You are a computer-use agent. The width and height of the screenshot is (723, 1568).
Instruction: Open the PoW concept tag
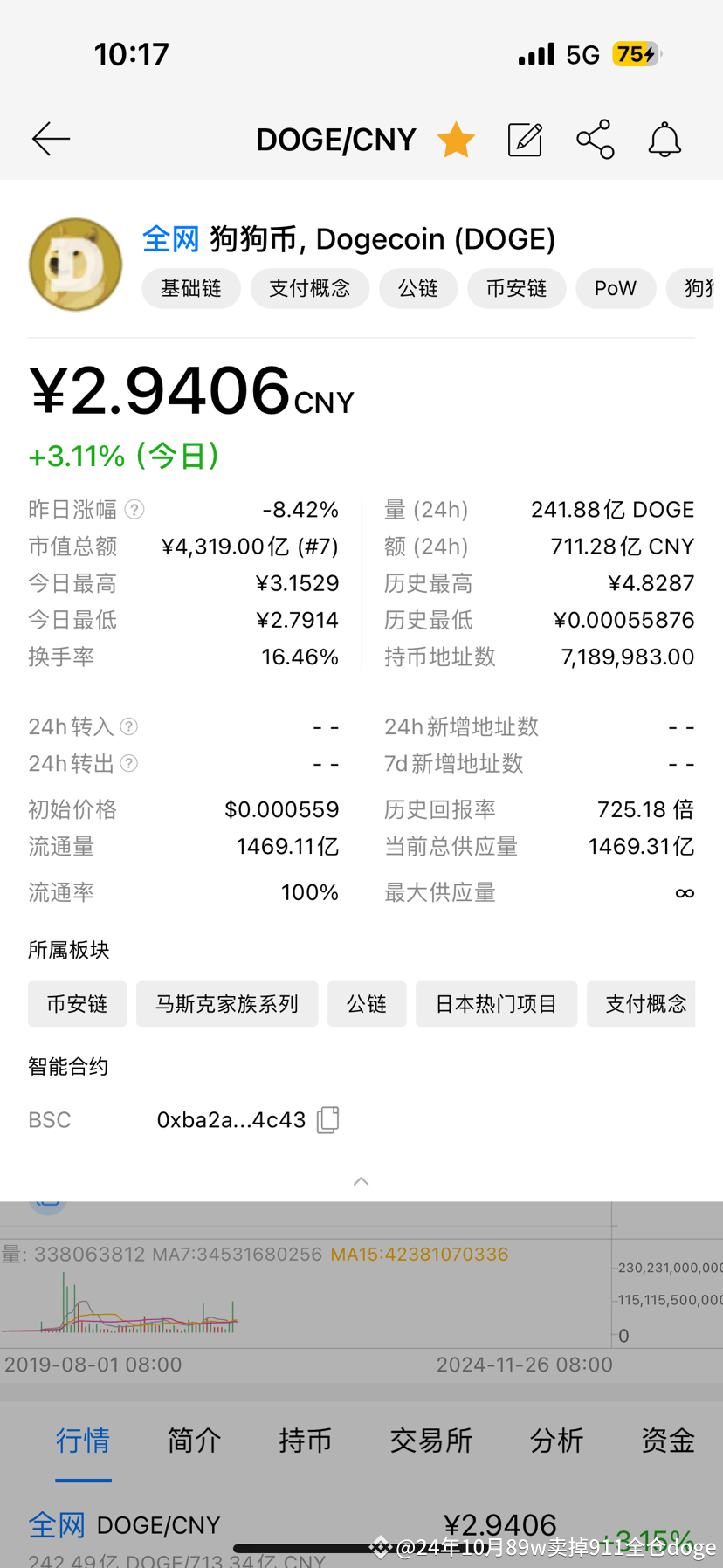pos(616,288)
